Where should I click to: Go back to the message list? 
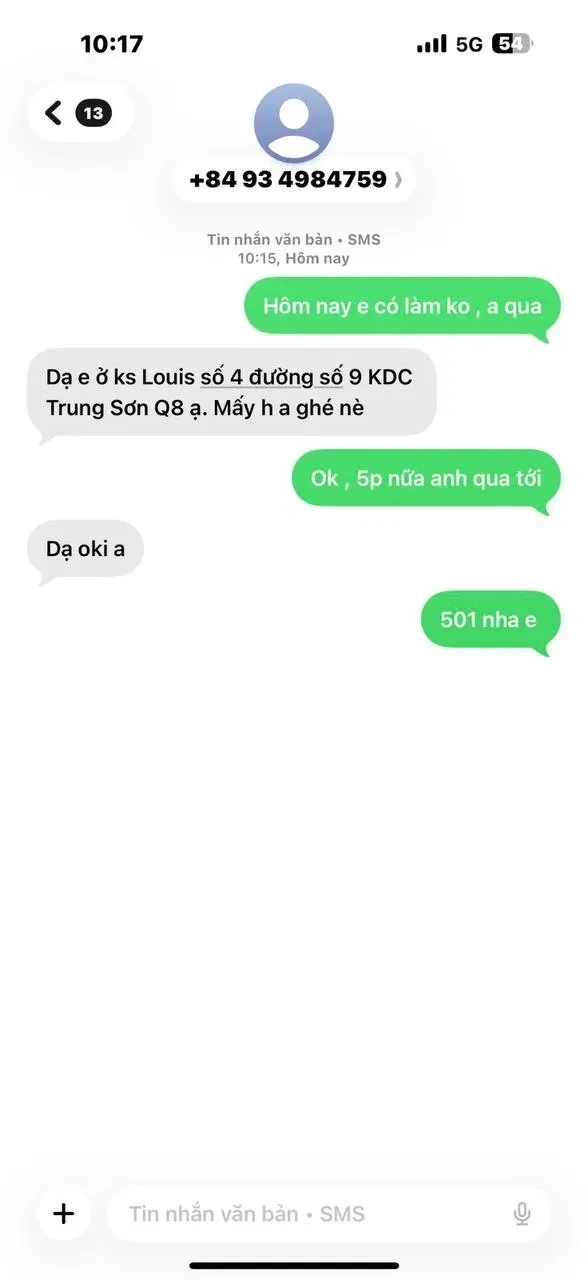[80, 113]
